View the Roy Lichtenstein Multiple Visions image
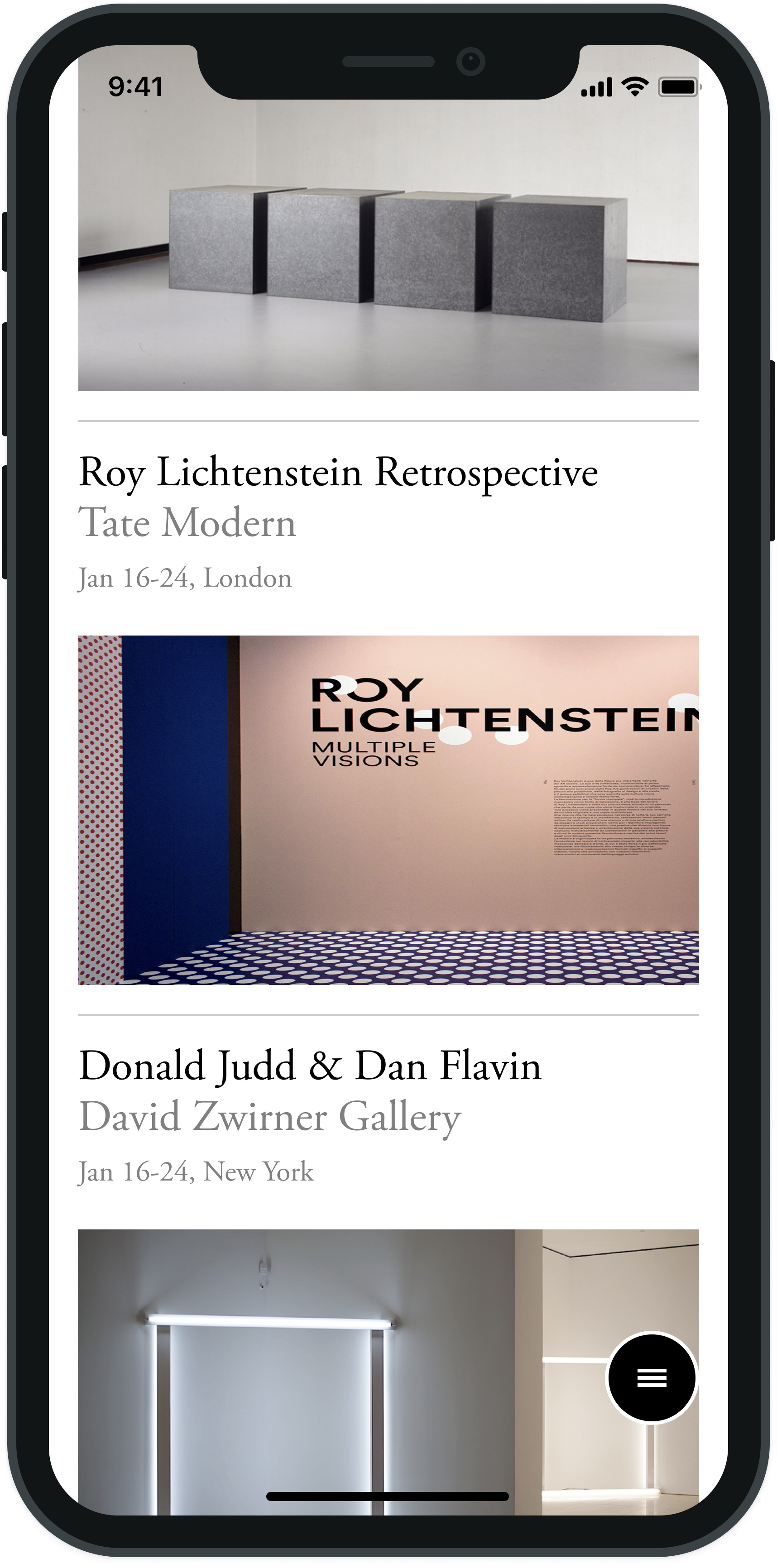Image resolution: width=777 pixels, height=1568 pixels. (x=388, y=809)
